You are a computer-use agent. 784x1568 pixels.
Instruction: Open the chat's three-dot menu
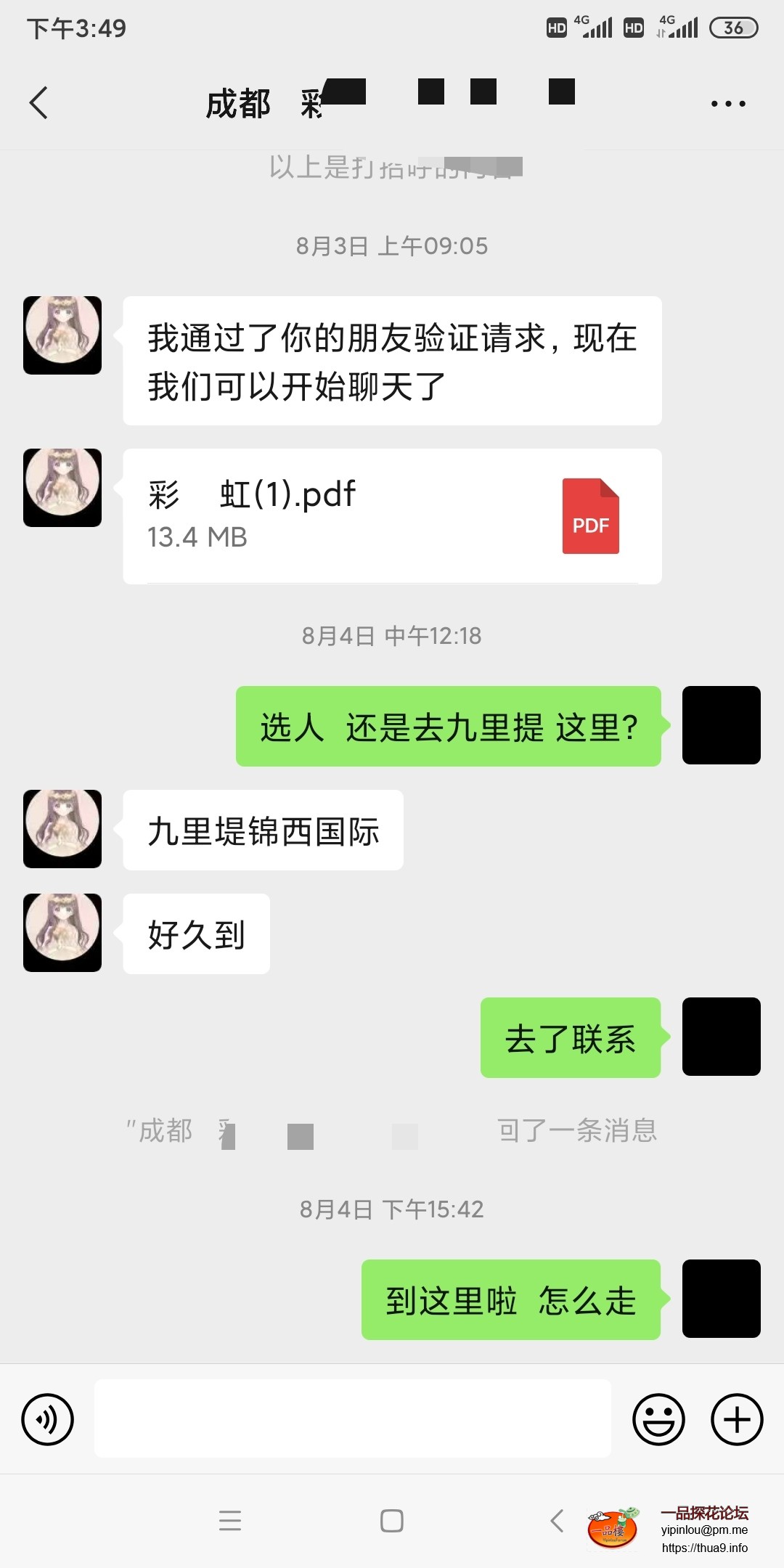coord(728,104)
